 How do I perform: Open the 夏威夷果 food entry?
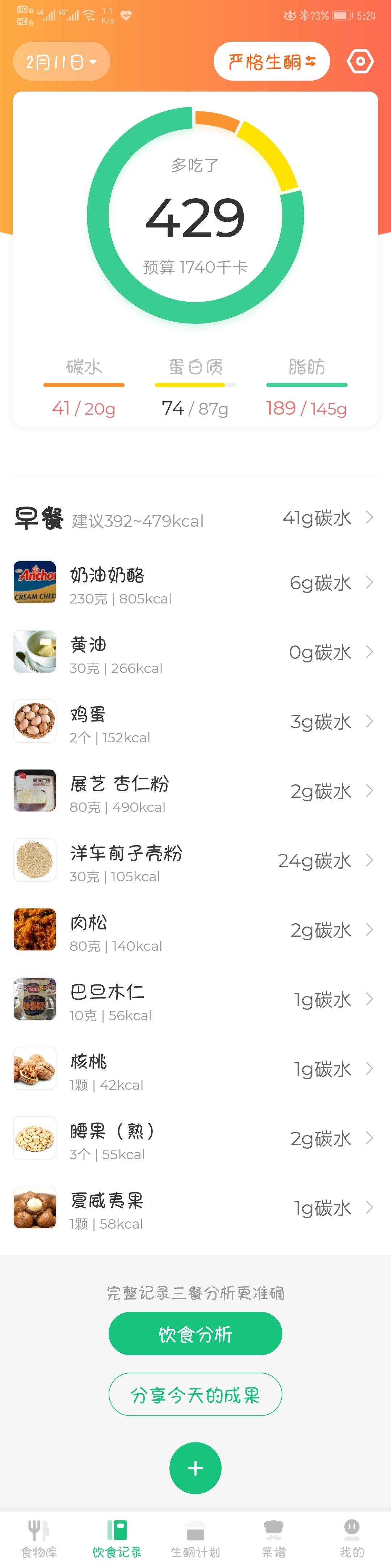pos(195,1208)
